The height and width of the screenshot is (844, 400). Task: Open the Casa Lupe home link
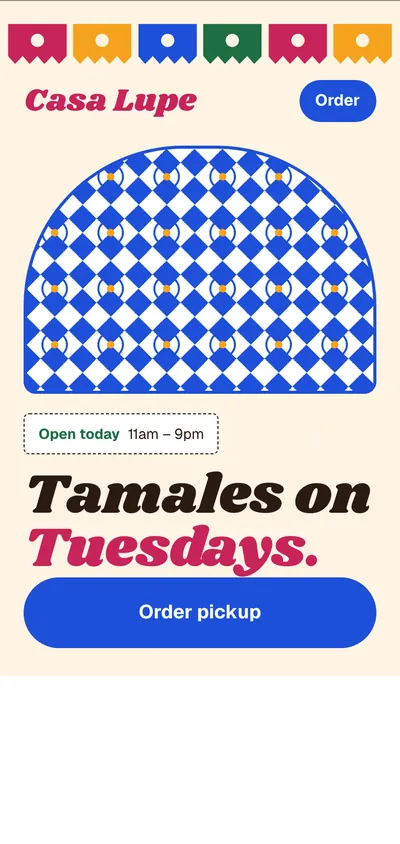110,101
